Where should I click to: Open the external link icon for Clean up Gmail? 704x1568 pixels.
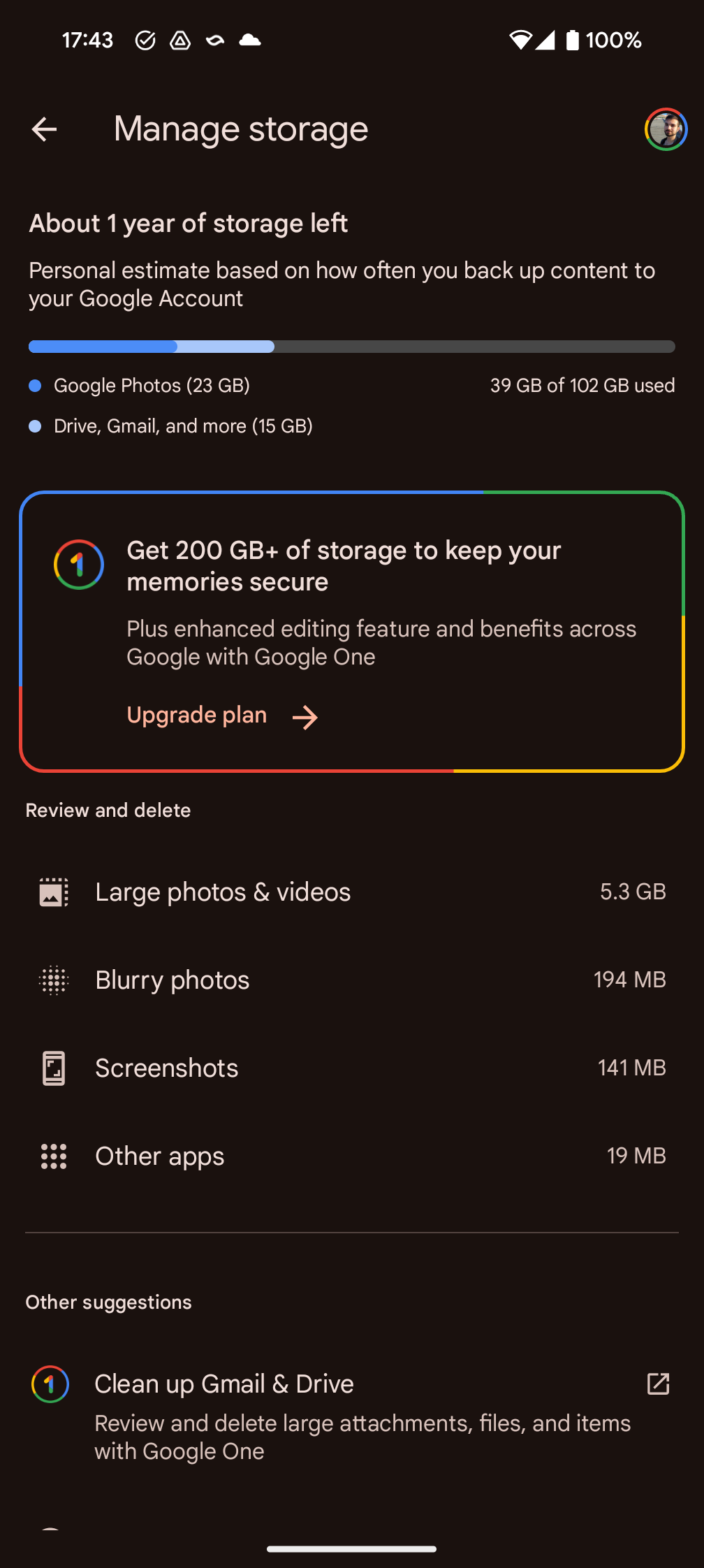pos(658,1384)
